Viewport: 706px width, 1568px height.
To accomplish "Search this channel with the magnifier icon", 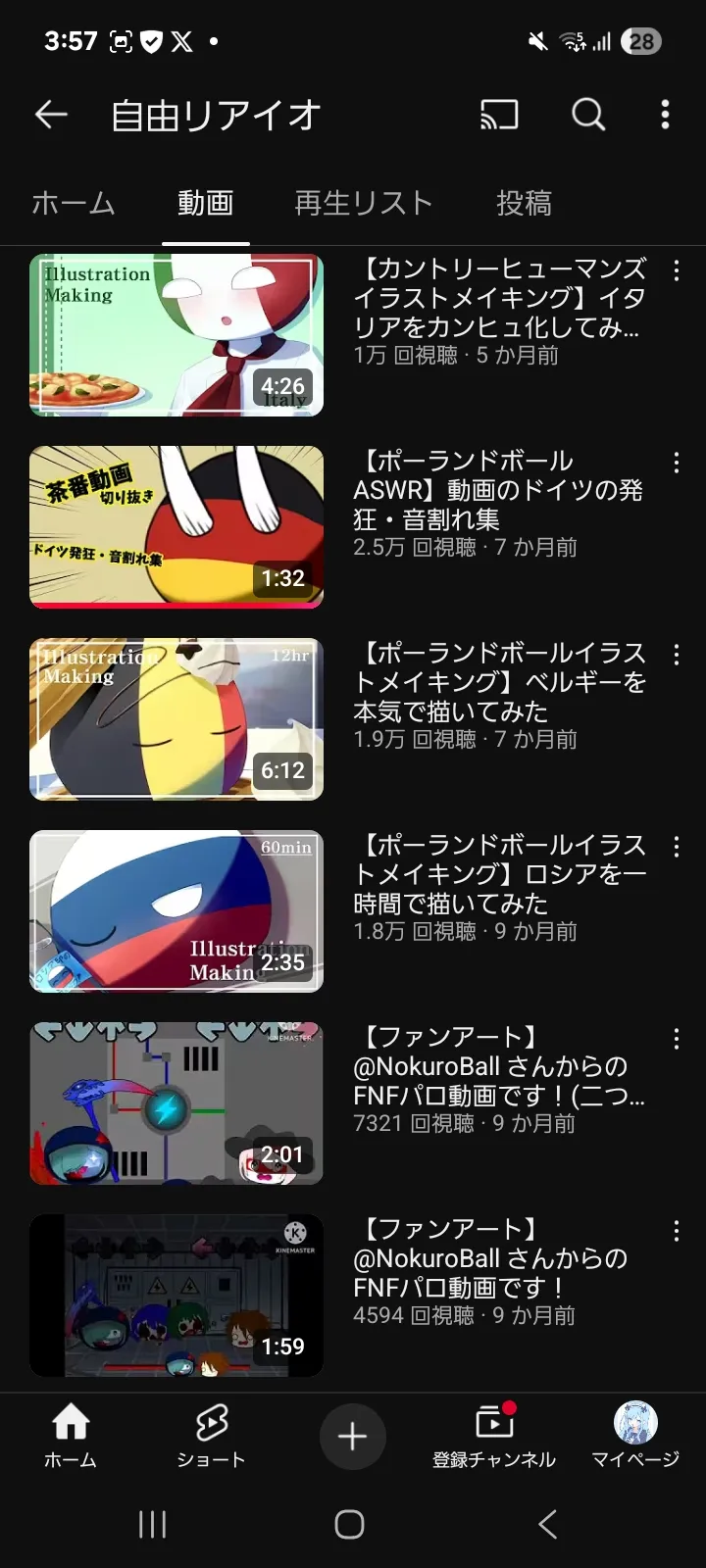I will 588,116.
